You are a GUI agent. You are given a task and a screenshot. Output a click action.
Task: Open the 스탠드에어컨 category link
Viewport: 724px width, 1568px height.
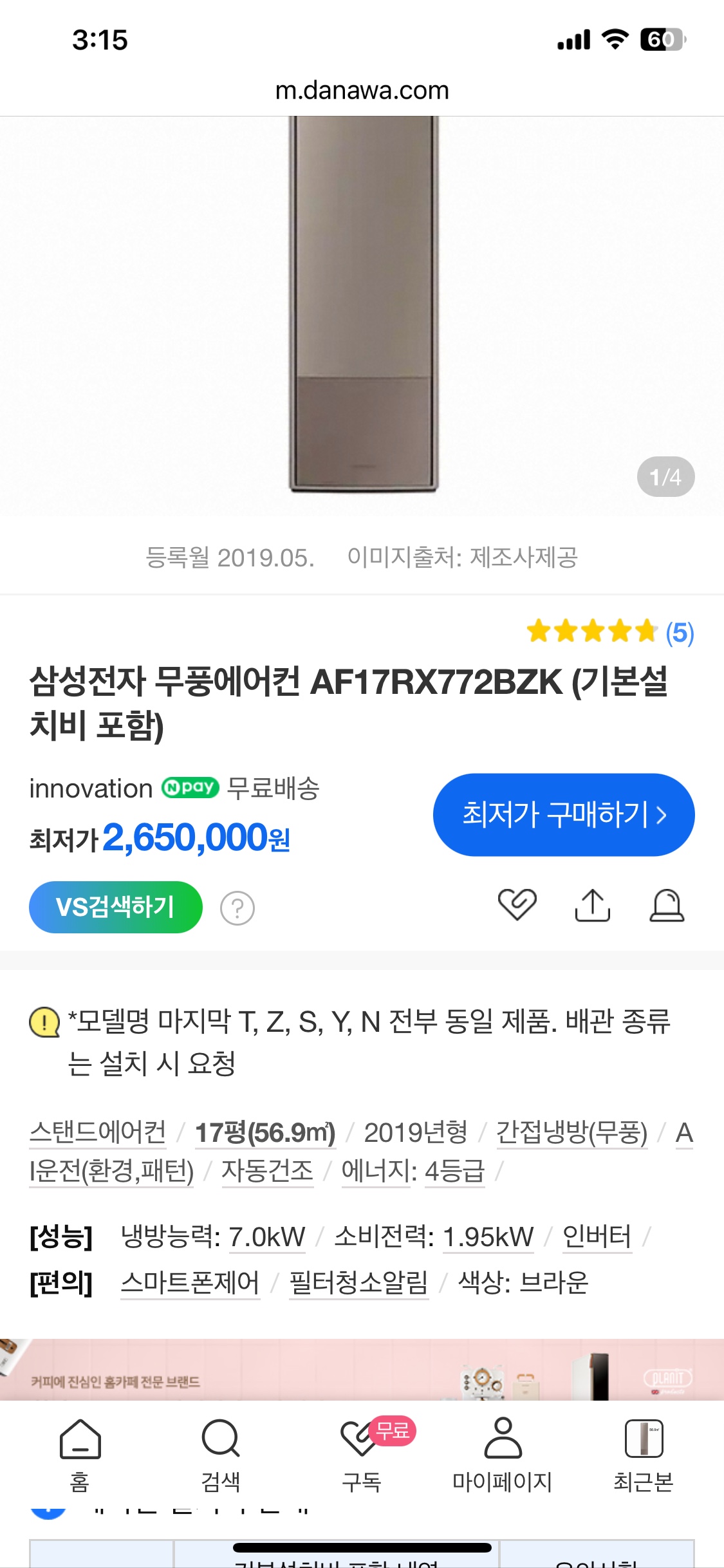98,1132
